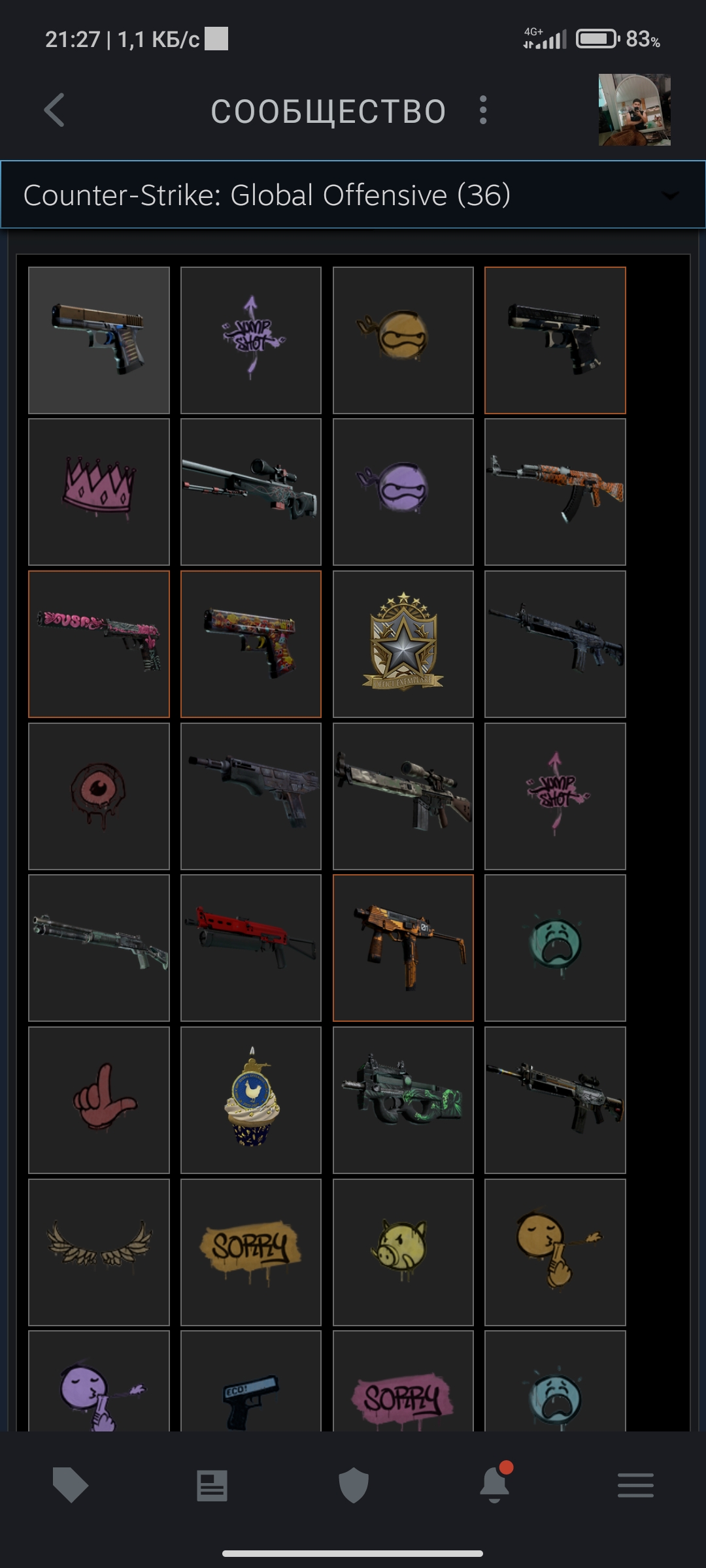Select the green P90 weapon item
This screenshot has height=1568, width=706.
(403, 1100)
